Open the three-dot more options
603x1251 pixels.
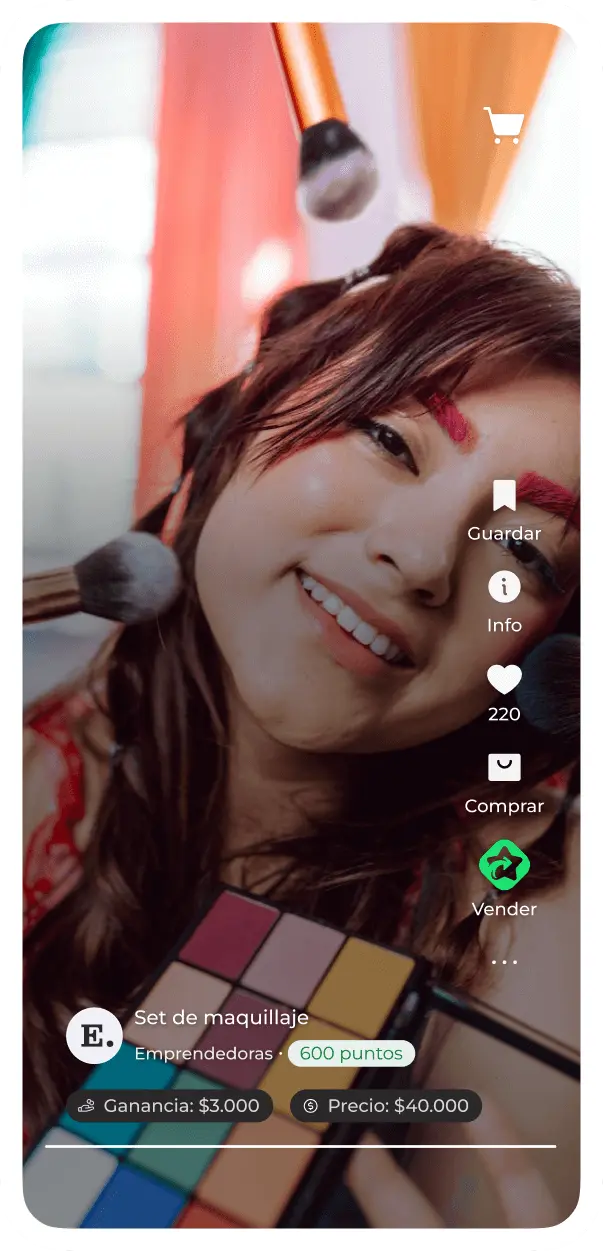(504, 962)
